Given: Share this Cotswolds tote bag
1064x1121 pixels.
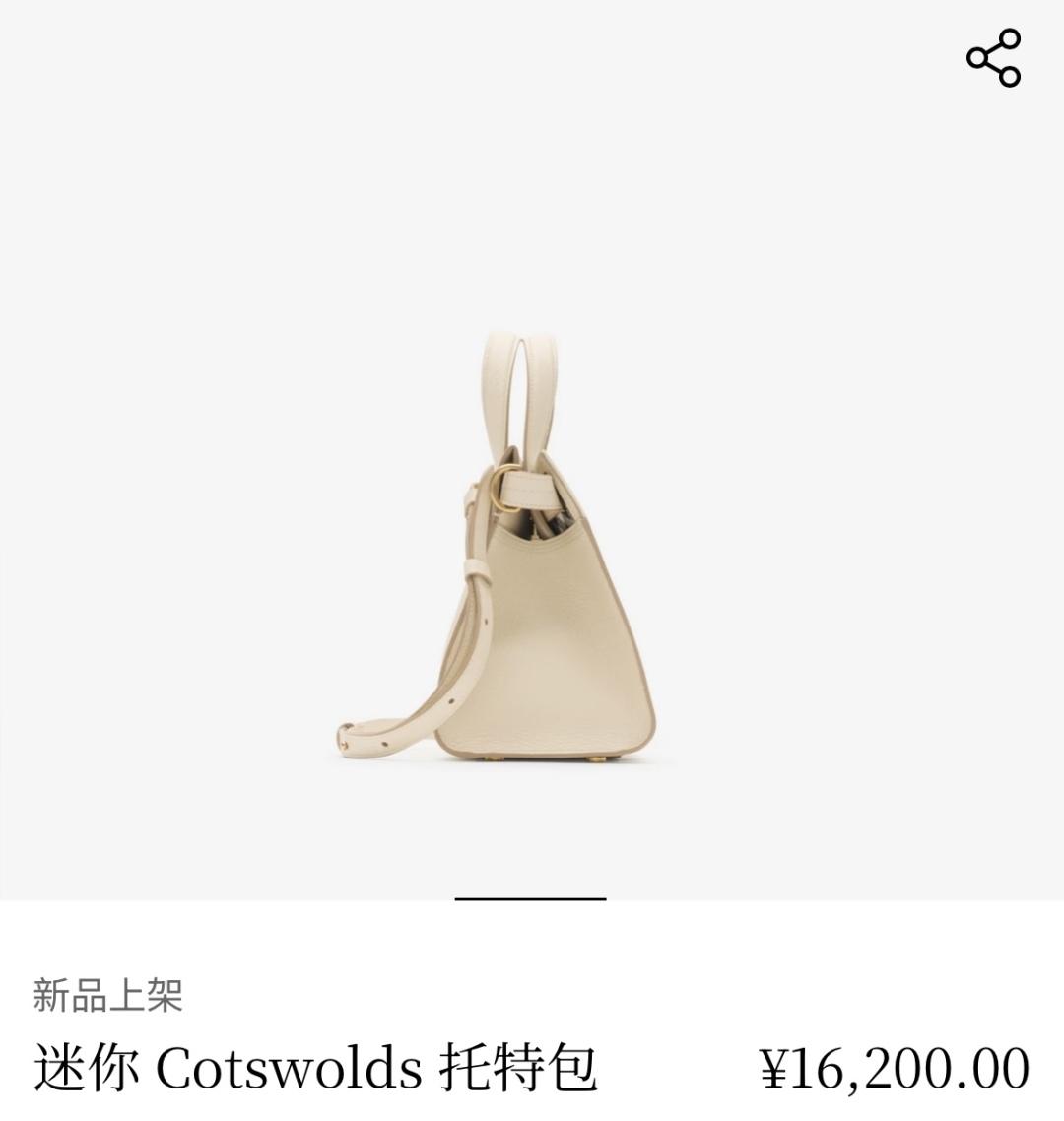Looking at the screenshot, I should click(993, 58).
